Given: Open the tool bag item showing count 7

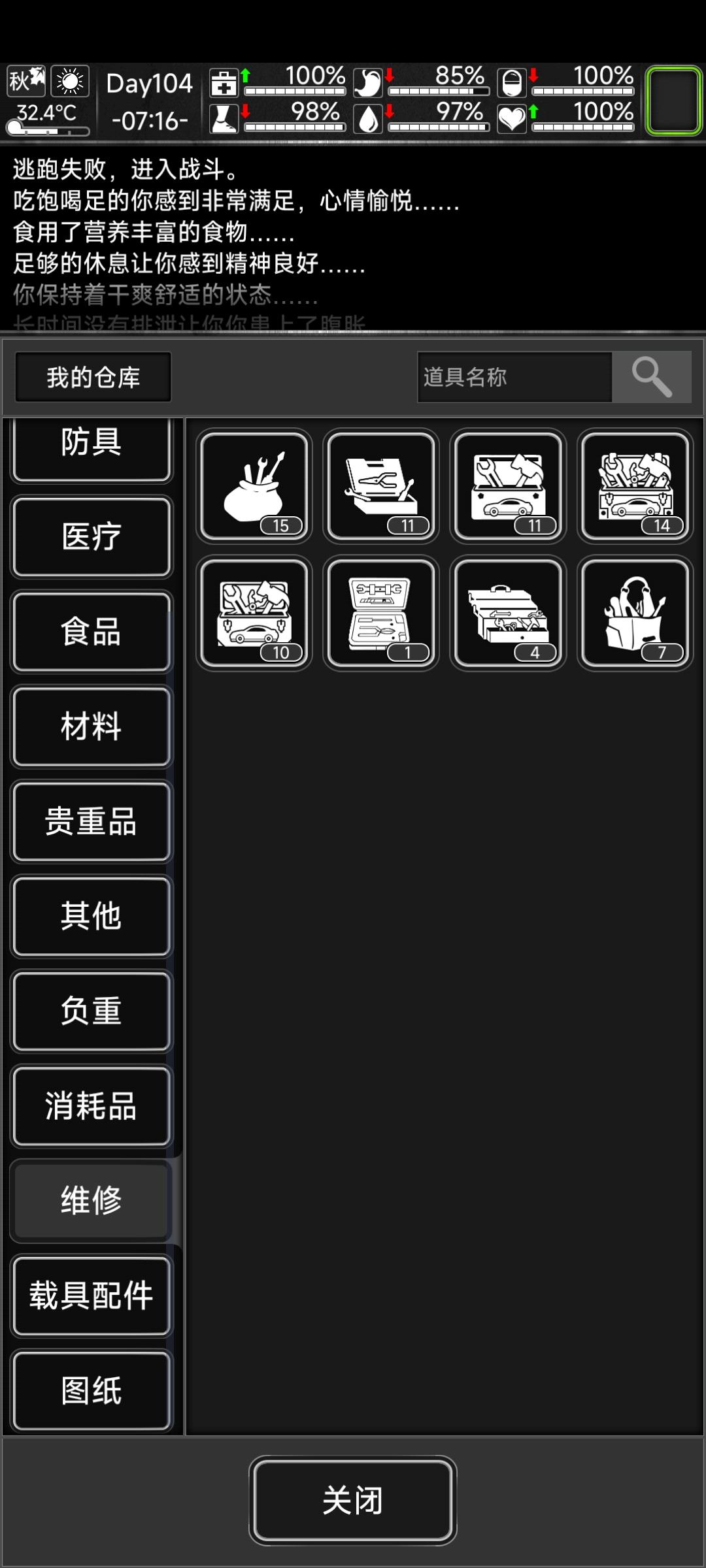Looking at the screenshot, I should 635,613.
